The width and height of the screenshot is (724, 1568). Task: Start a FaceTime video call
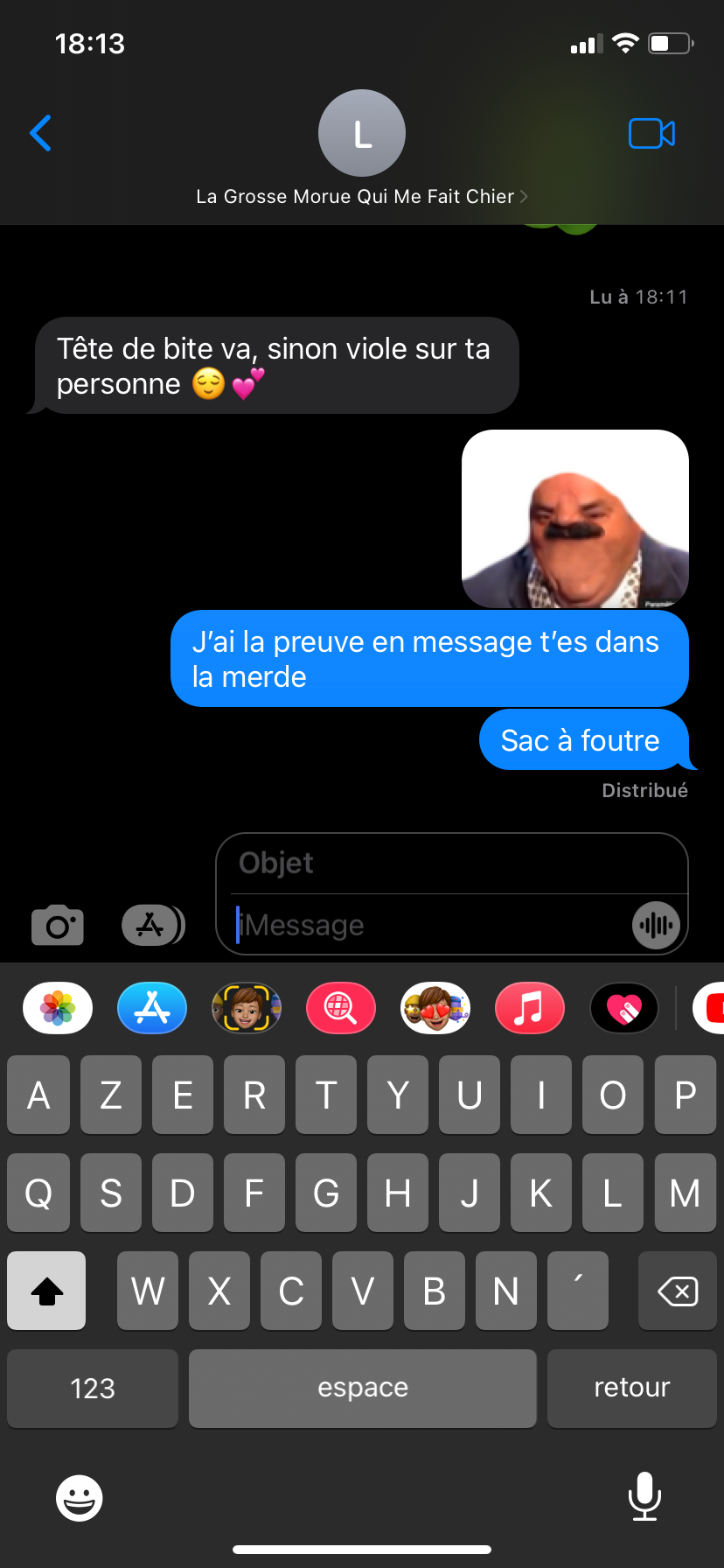point(651,133)
